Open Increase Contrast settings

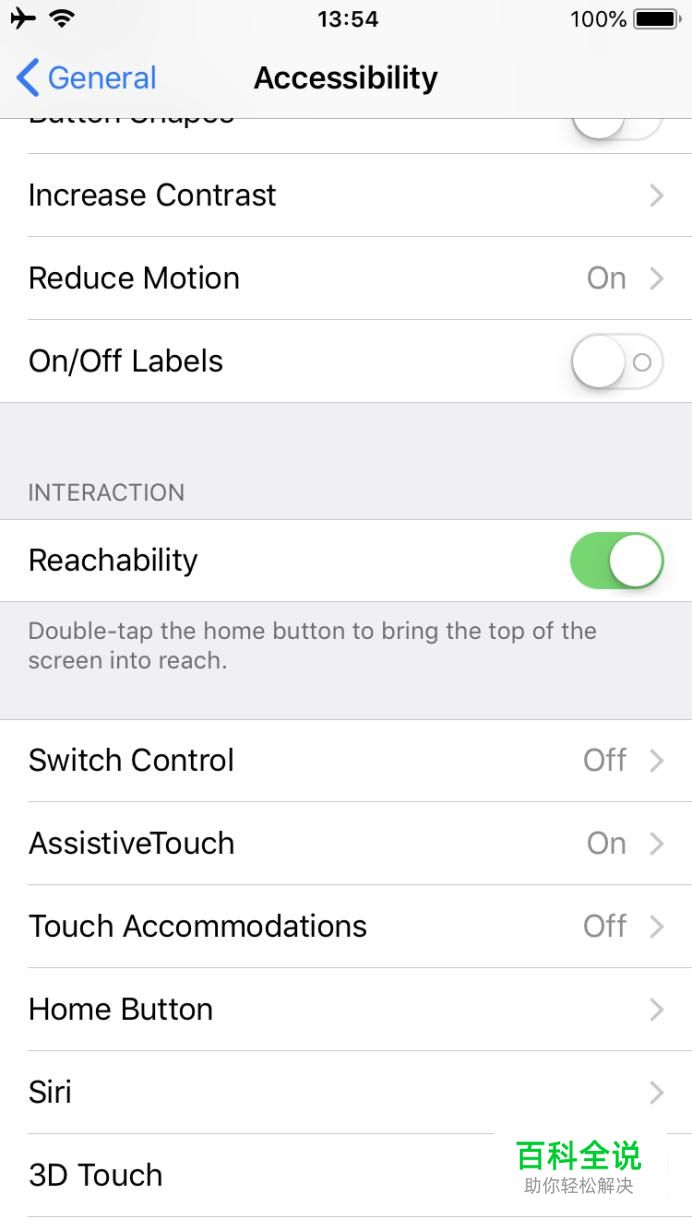(x=346, y=195)
